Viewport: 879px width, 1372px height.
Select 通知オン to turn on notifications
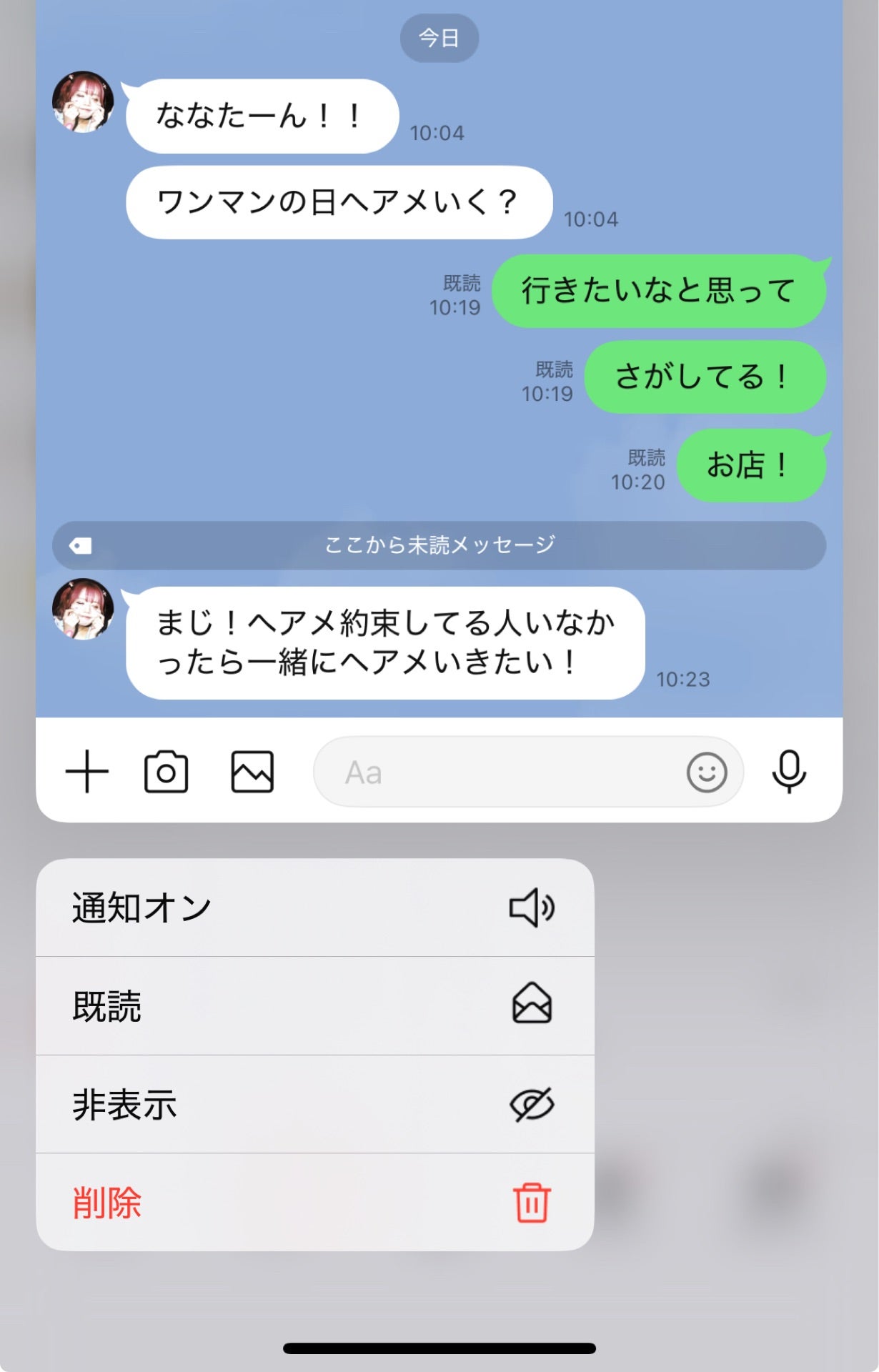click(x=314, y=908)
